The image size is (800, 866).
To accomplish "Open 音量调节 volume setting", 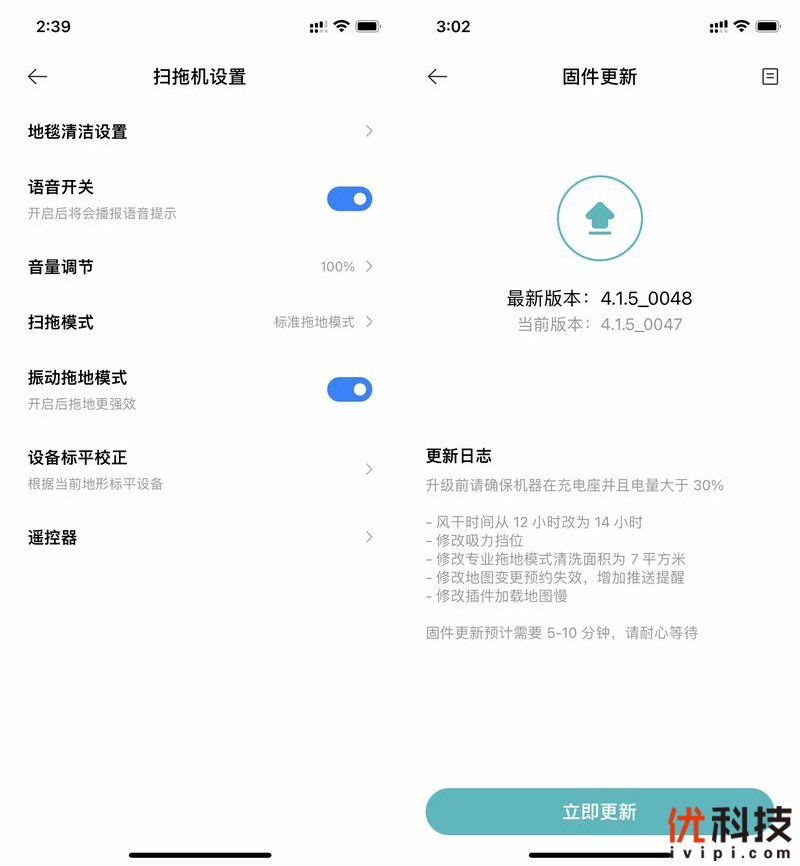I will pyautogui.click(x=200, y=267).
